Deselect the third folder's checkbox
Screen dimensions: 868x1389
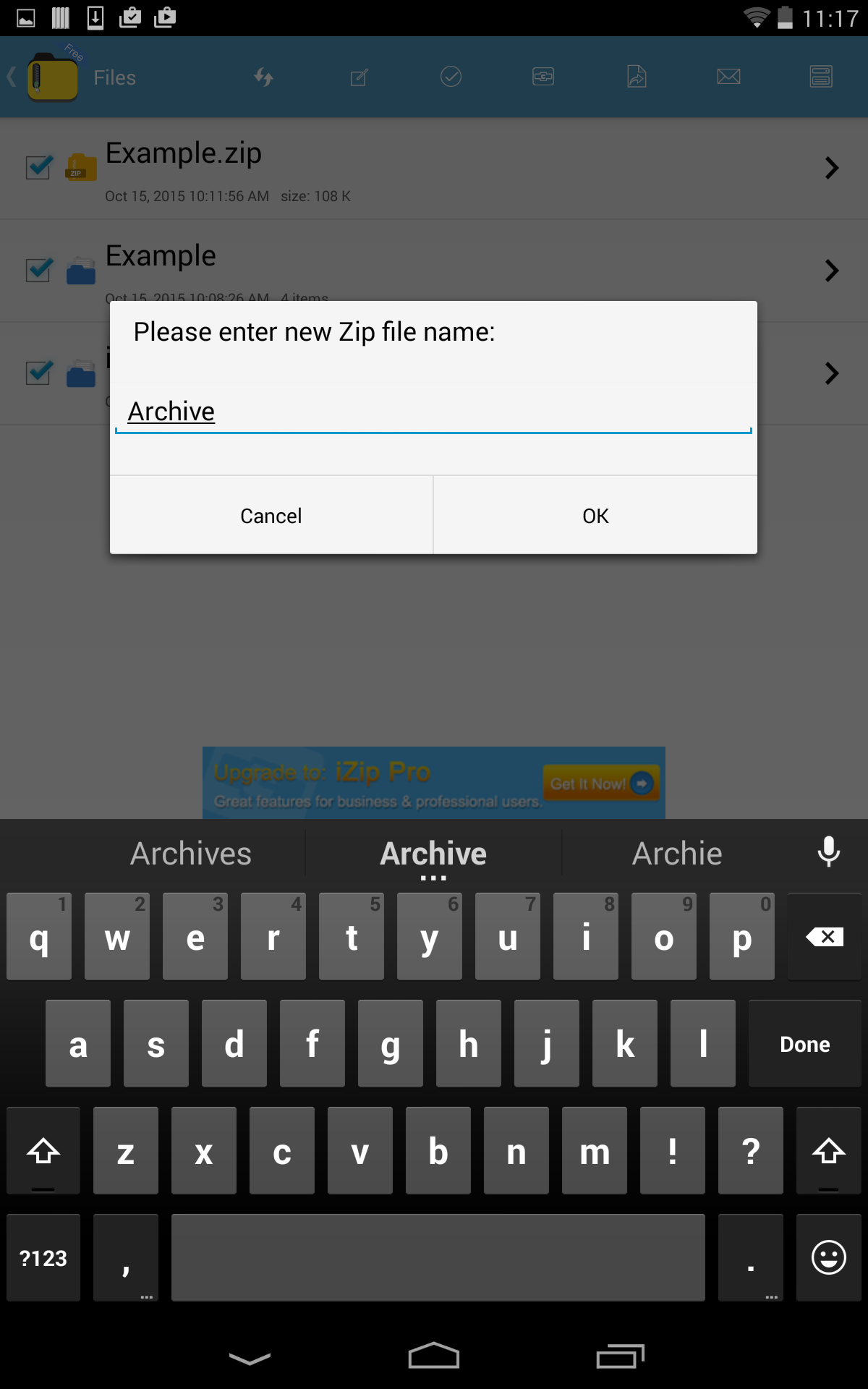click(x=38, y=373)
